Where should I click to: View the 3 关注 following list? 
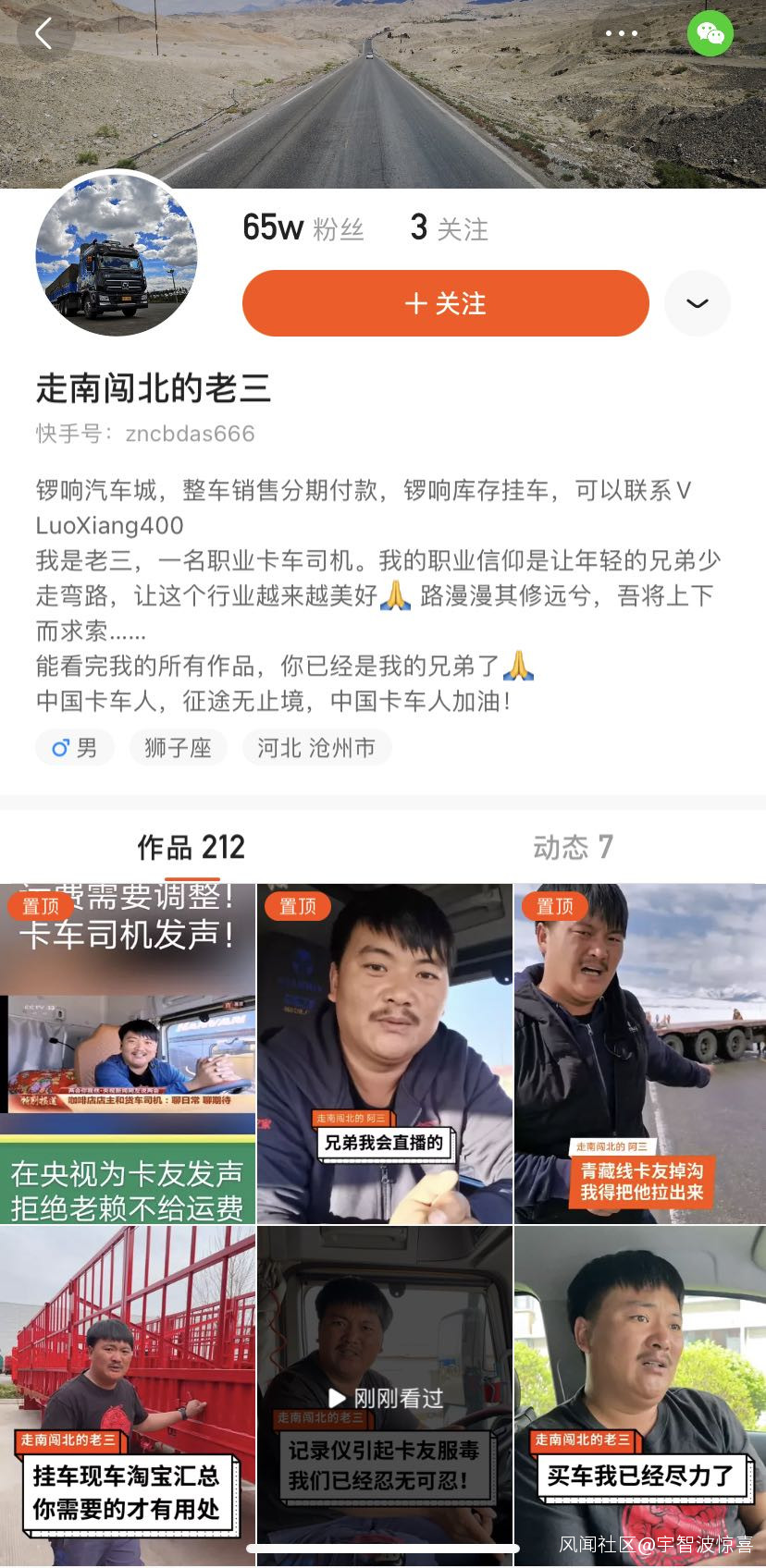point(449,227)
